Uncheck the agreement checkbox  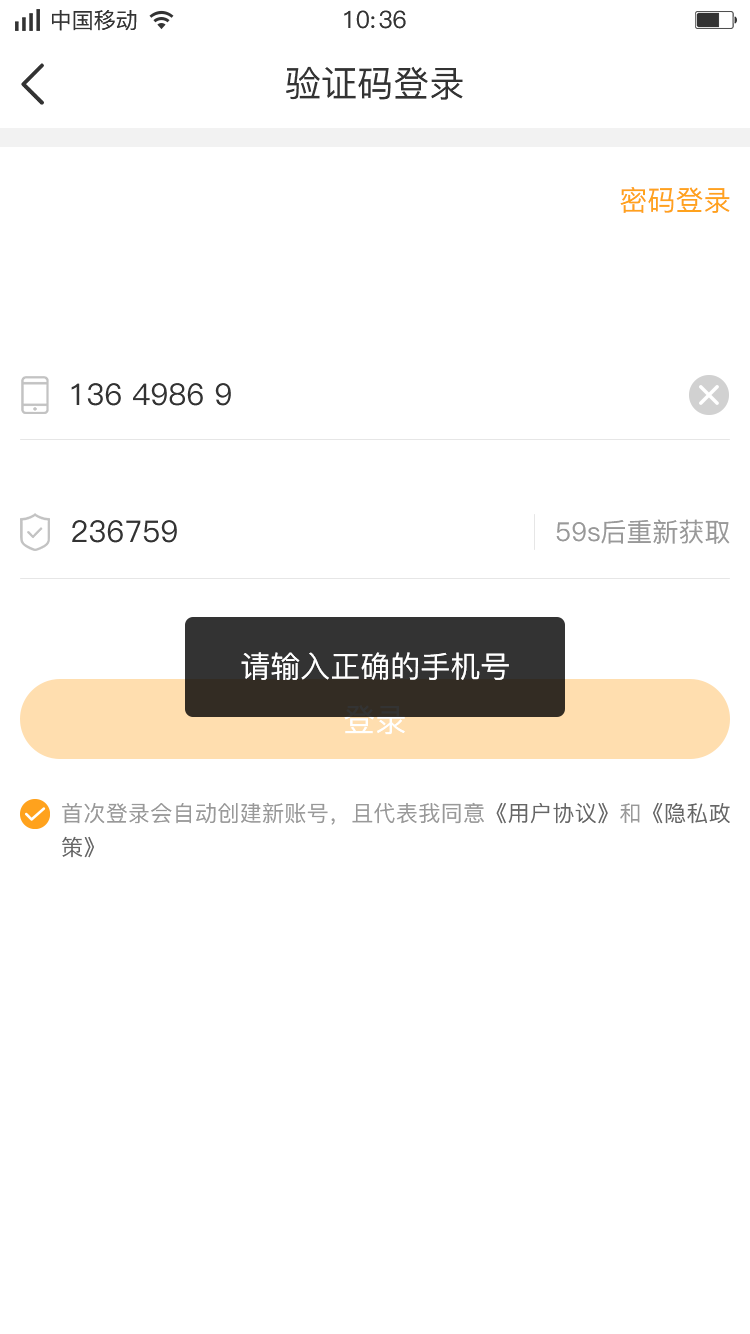pos(35,814)
